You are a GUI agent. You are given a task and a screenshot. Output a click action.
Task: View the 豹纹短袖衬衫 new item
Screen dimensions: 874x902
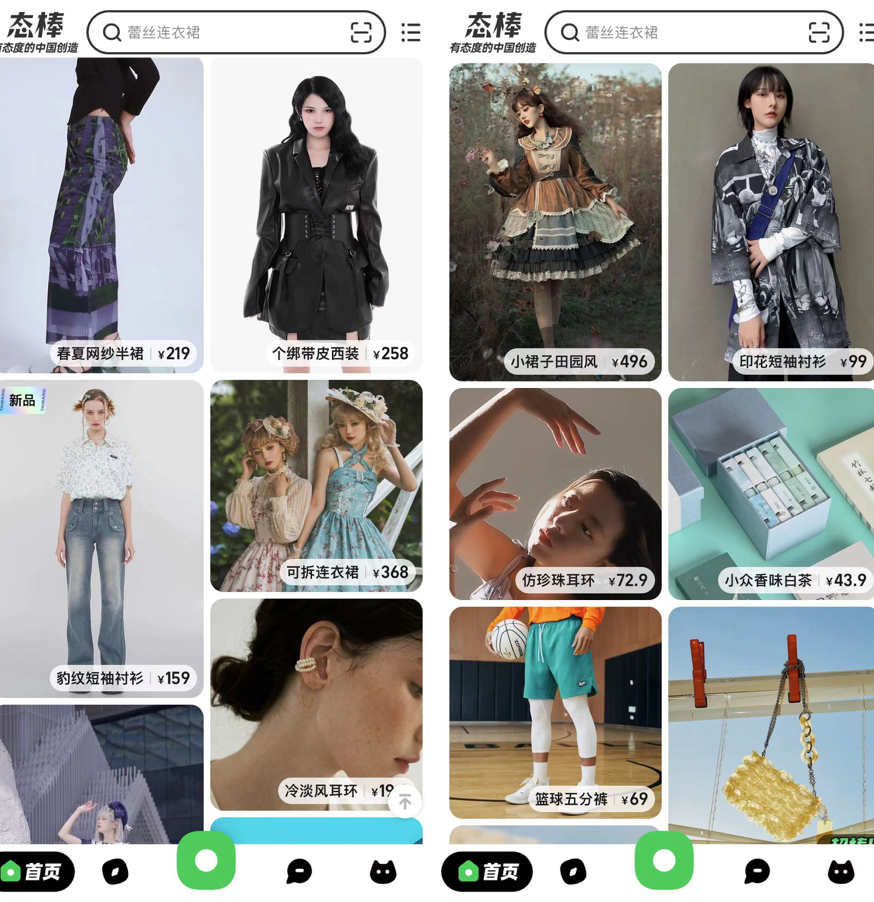point(101,538)
